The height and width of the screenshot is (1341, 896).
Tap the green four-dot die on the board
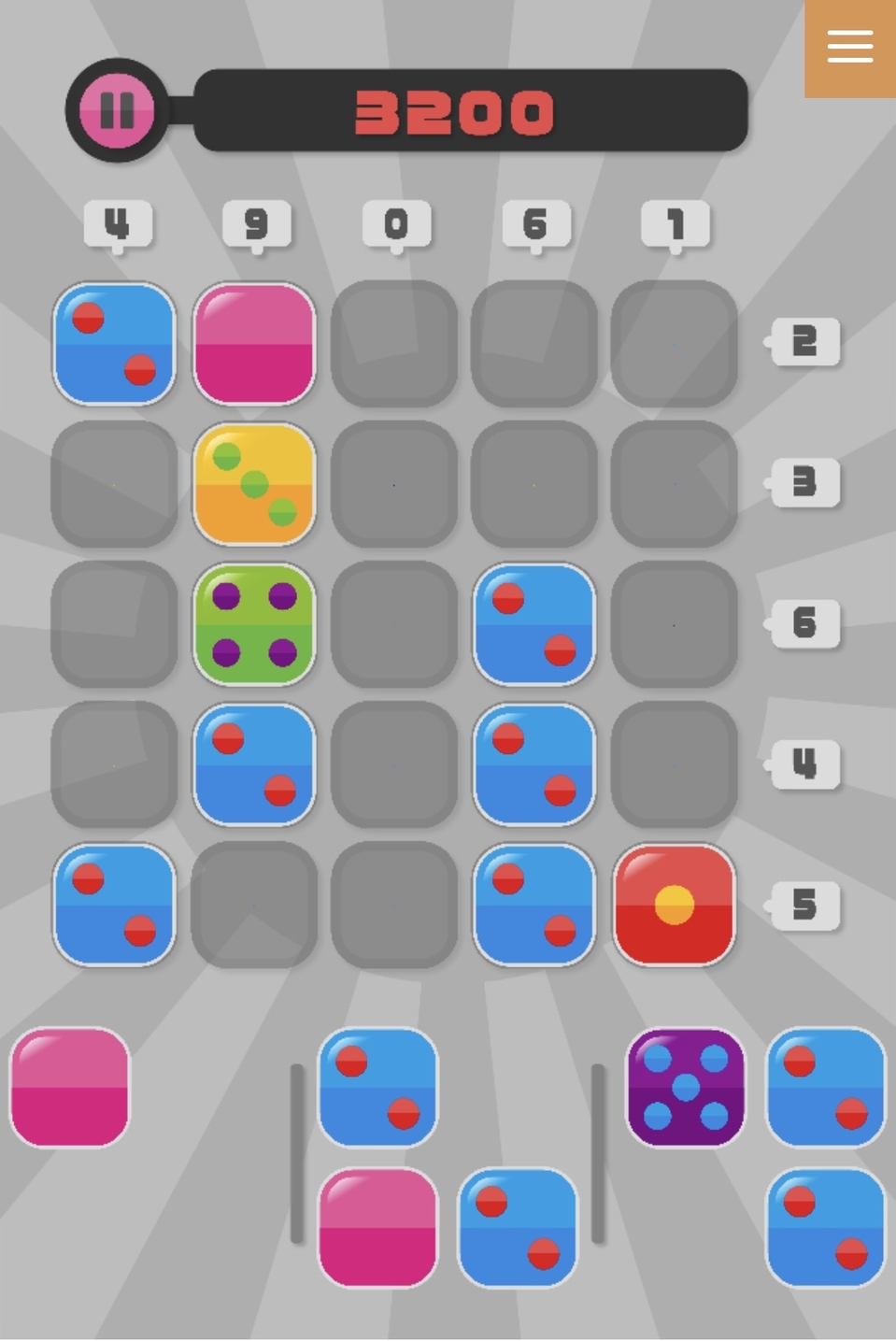254,624
